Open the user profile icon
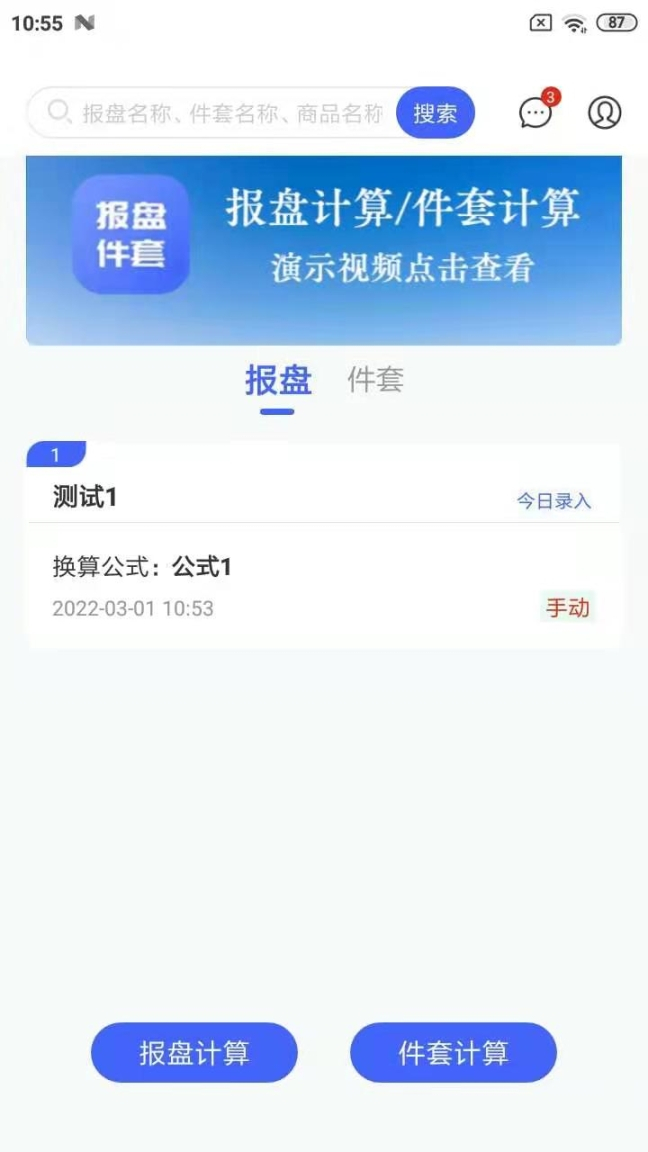The height and width of the screenshot is (1152, 648). 604,113
